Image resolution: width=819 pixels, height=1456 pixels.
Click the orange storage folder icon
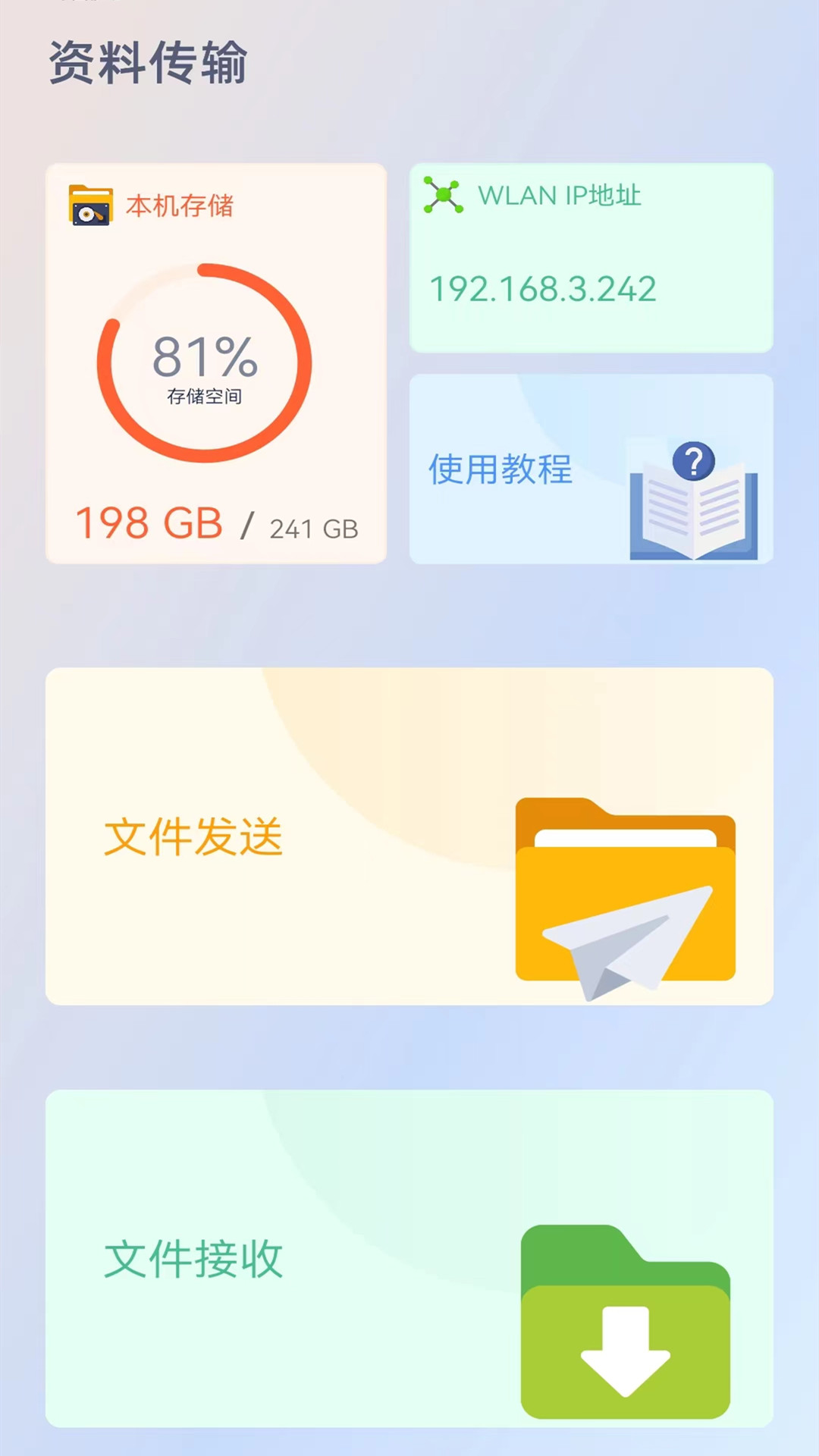click(x=89, y=206)
